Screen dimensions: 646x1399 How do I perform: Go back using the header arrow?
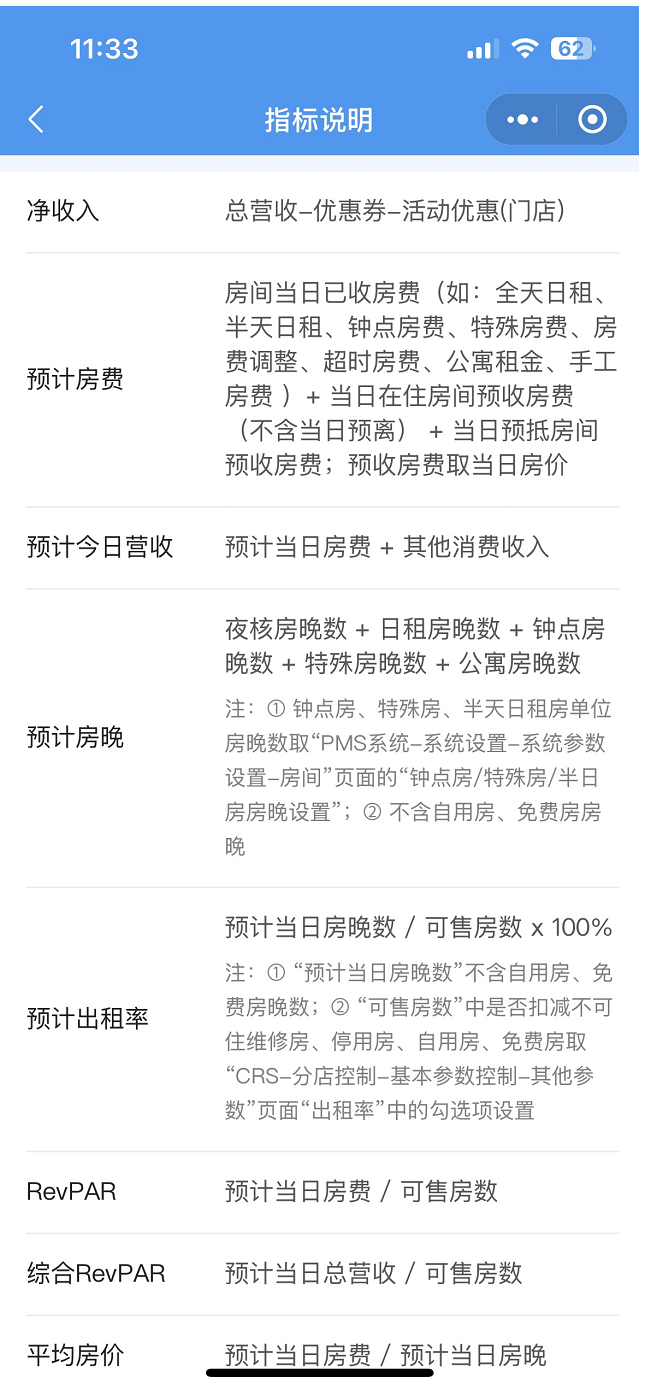(36, 120)
